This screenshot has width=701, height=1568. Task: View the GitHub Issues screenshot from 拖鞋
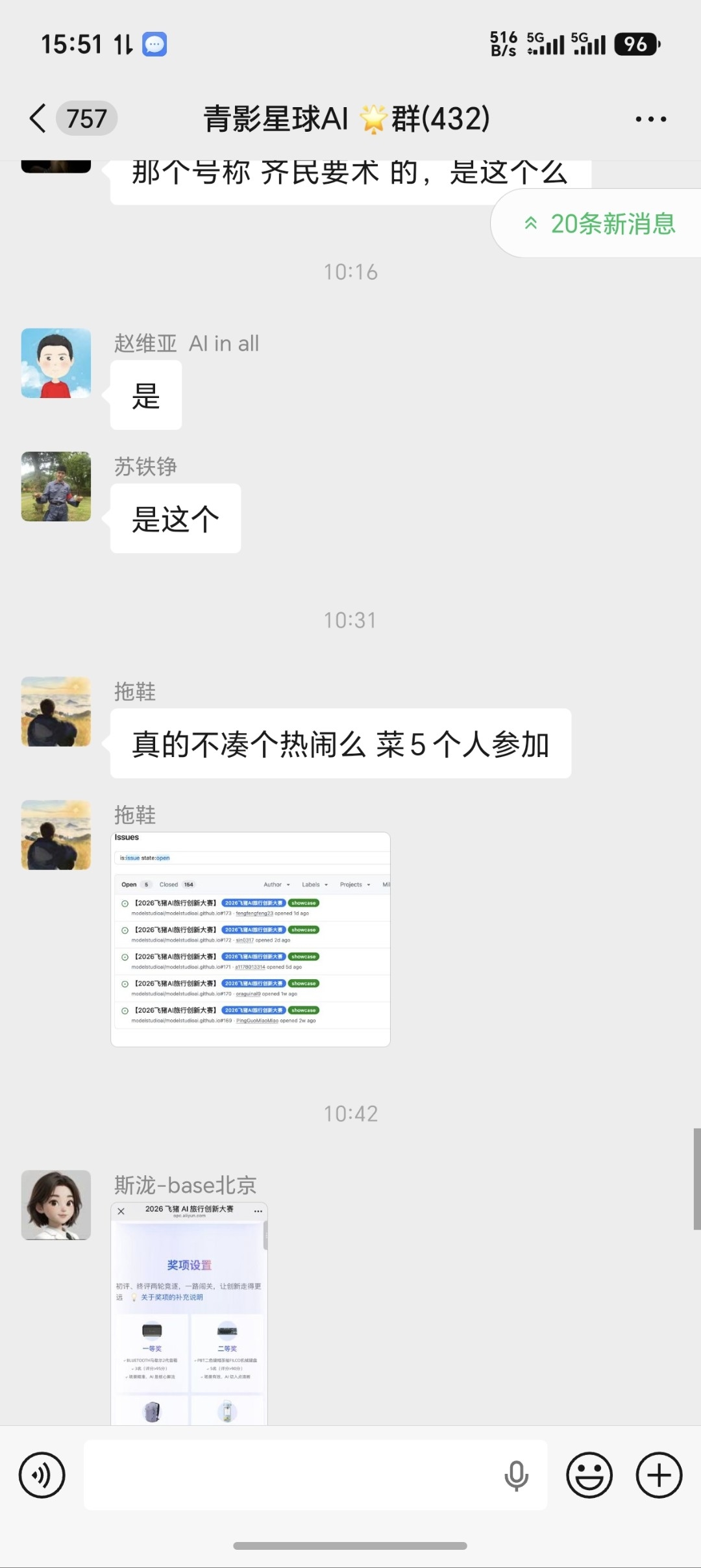[251, 939]
